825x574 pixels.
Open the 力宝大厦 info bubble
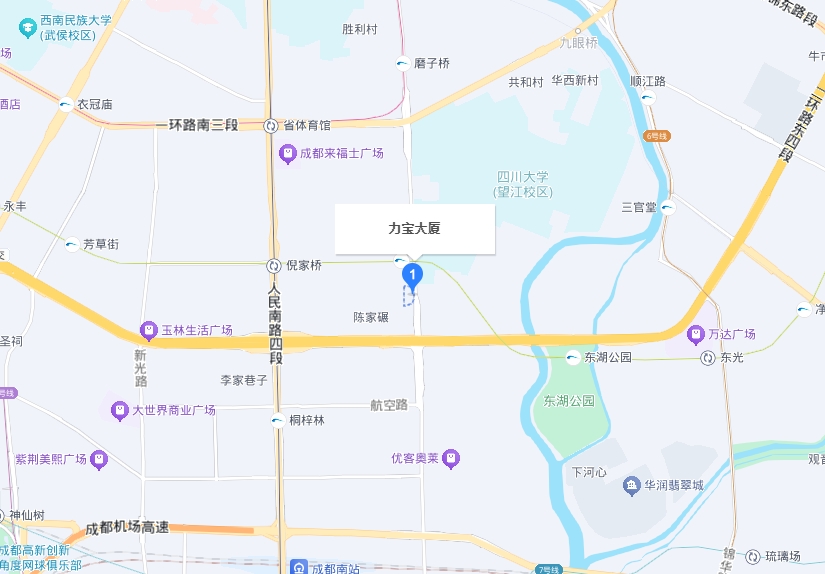tap(414, 229)
